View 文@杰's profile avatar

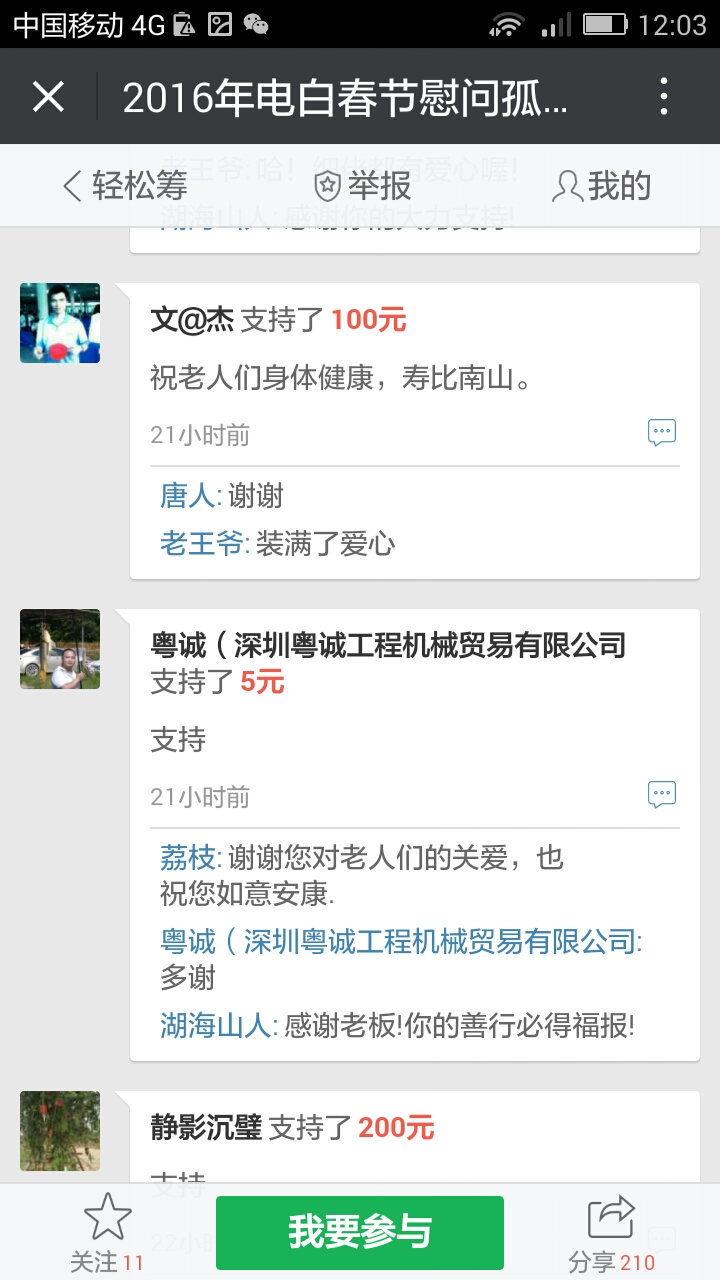pyautogui.click(x=60, y=323)
